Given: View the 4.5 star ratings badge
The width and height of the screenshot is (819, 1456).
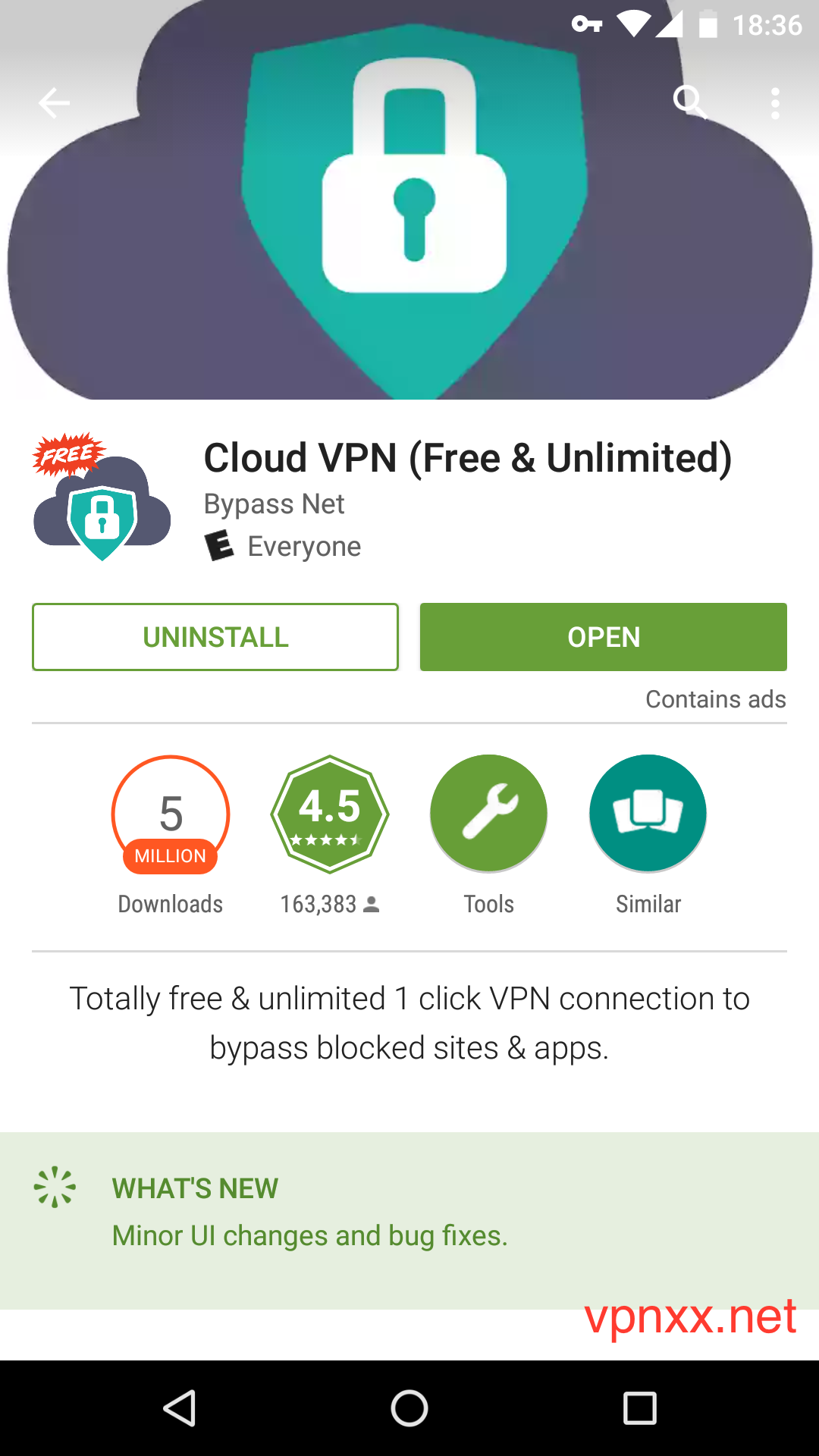Looking at the screenshot, I should (x=329, y=814).
